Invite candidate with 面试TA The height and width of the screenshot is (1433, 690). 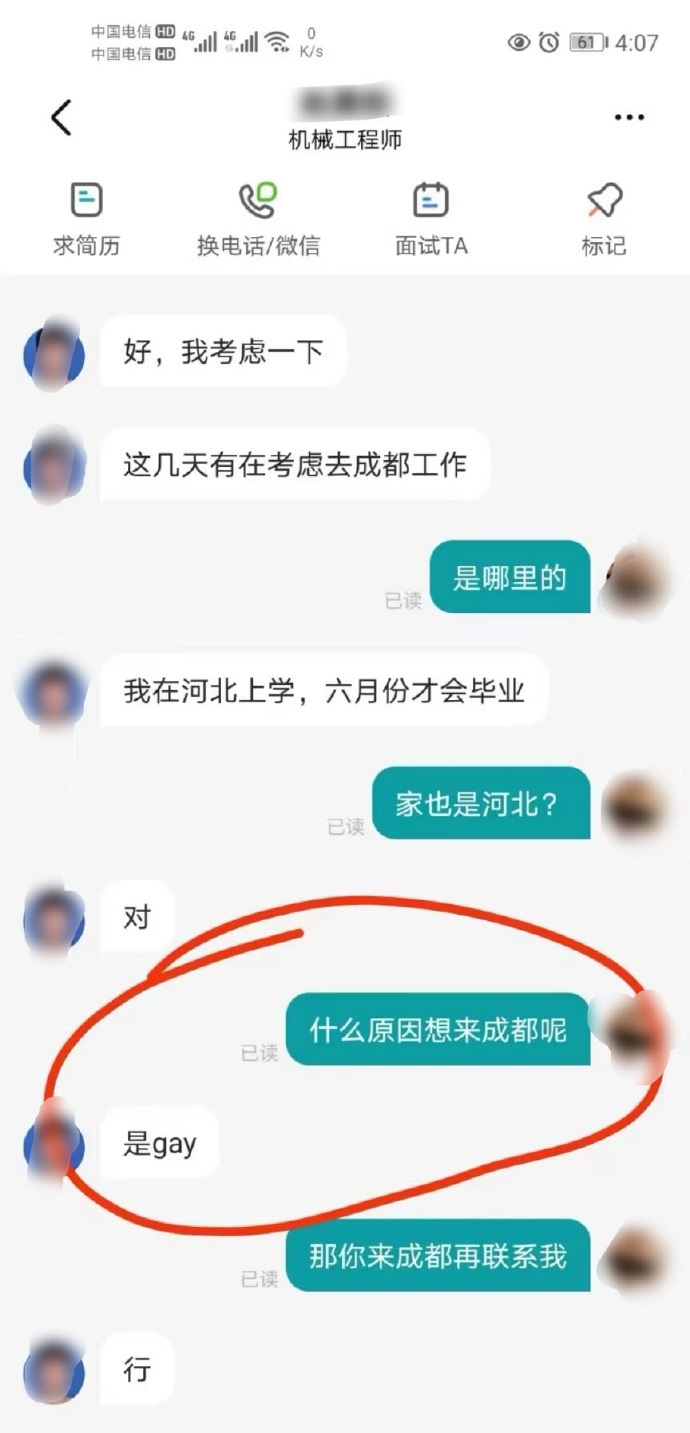pos(431,219)
